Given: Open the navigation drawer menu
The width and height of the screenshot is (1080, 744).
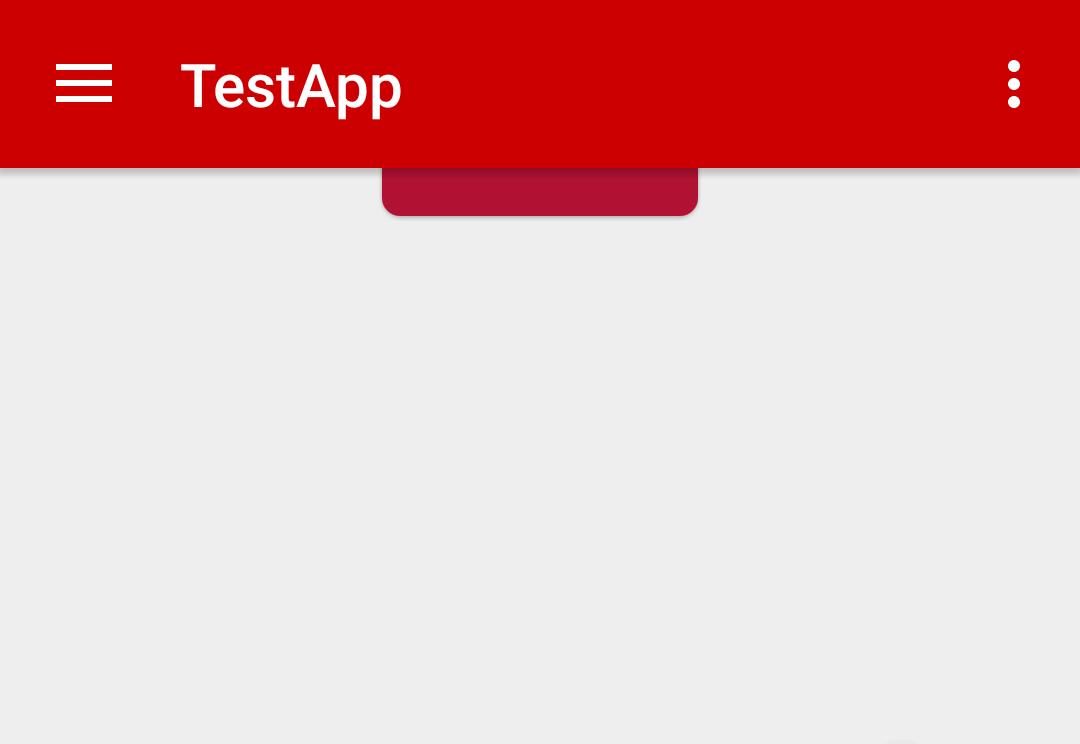Looking at the screenshot, I should pyautogui.click(x=84, y=84).
